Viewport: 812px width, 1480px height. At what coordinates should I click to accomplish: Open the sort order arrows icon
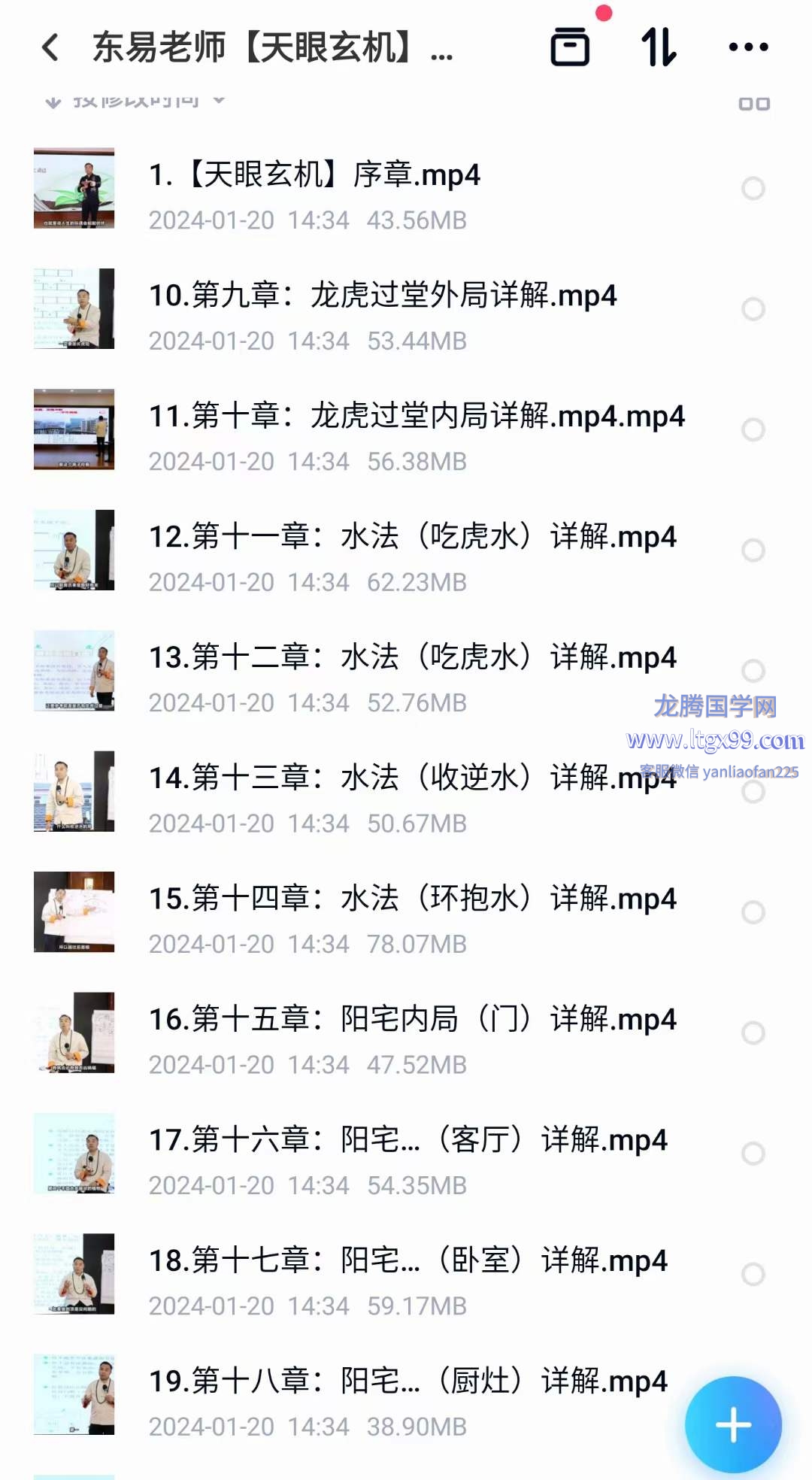tap(659, 47)
